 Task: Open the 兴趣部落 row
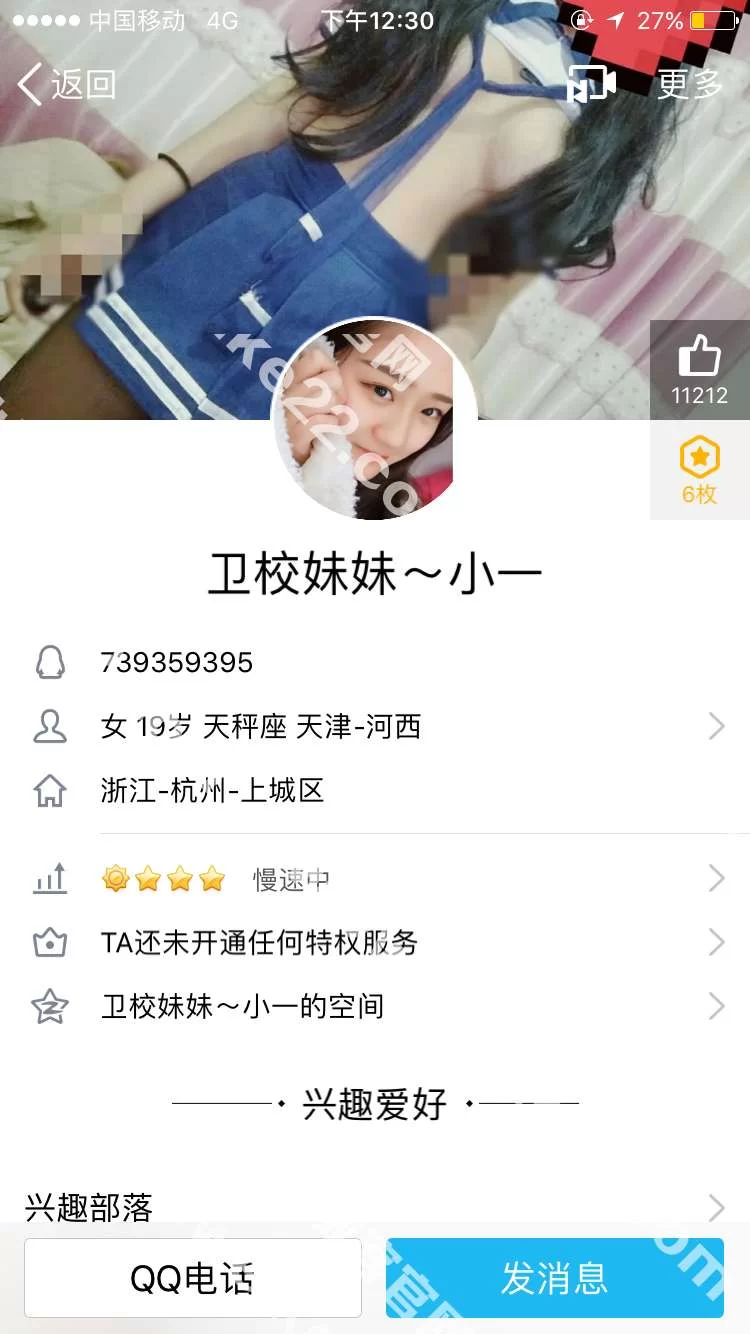pos(375,1208)
